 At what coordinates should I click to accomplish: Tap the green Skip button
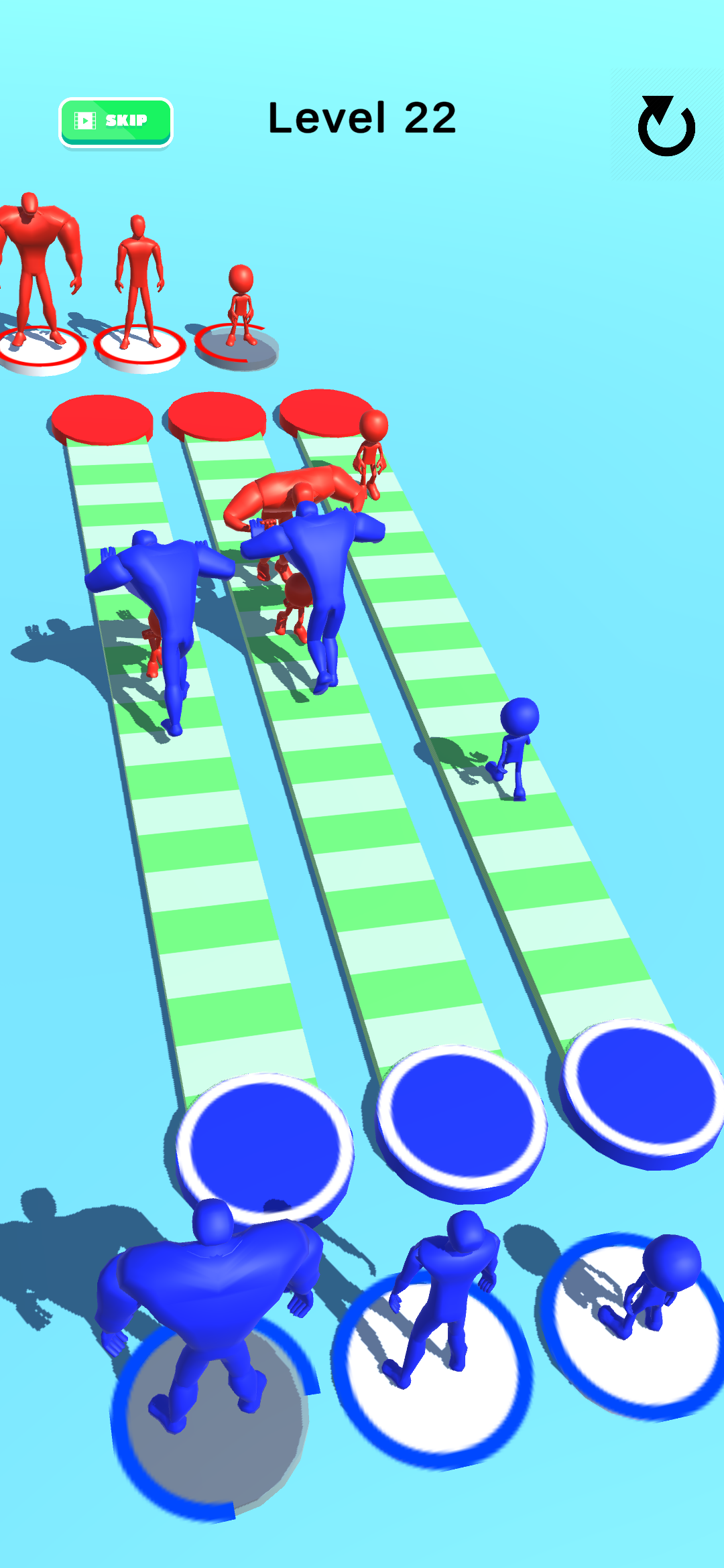click(x=116, y=121)
